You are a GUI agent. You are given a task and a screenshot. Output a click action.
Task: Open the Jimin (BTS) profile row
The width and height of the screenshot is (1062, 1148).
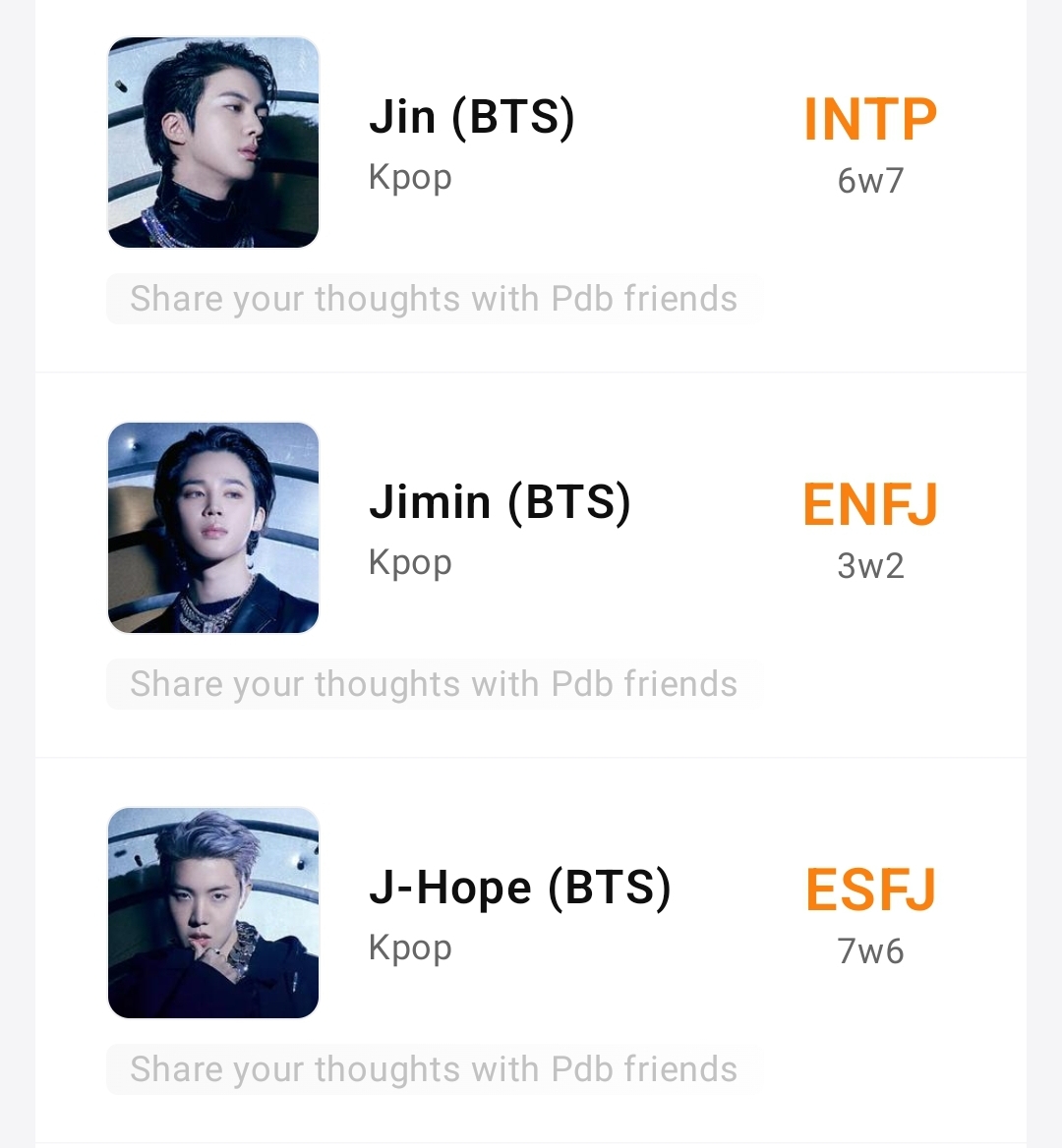pyautogui.click(x=500, y=503)
